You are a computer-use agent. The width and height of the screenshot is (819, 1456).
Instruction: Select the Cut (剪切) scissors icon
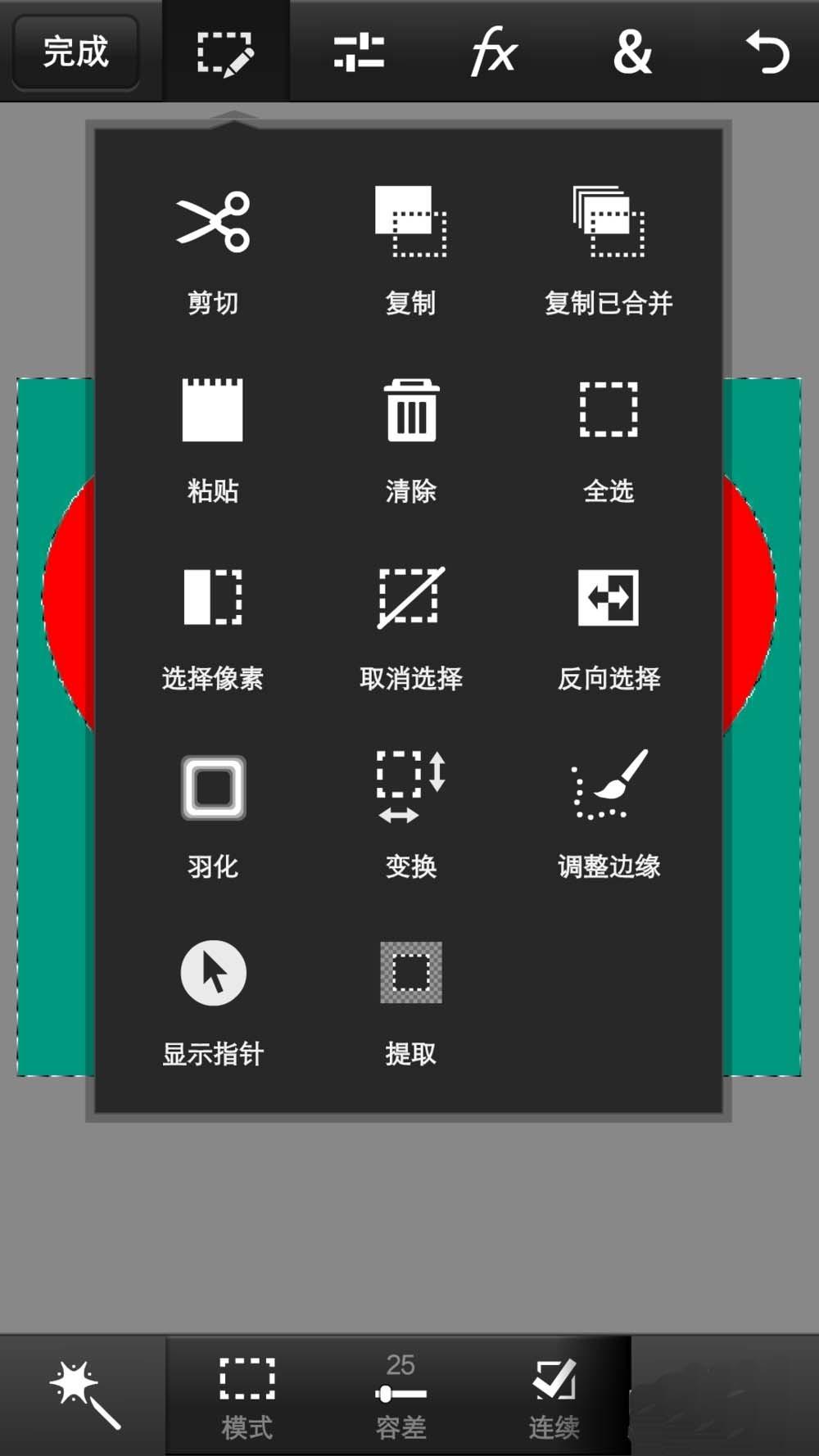(x=211, y=221)
